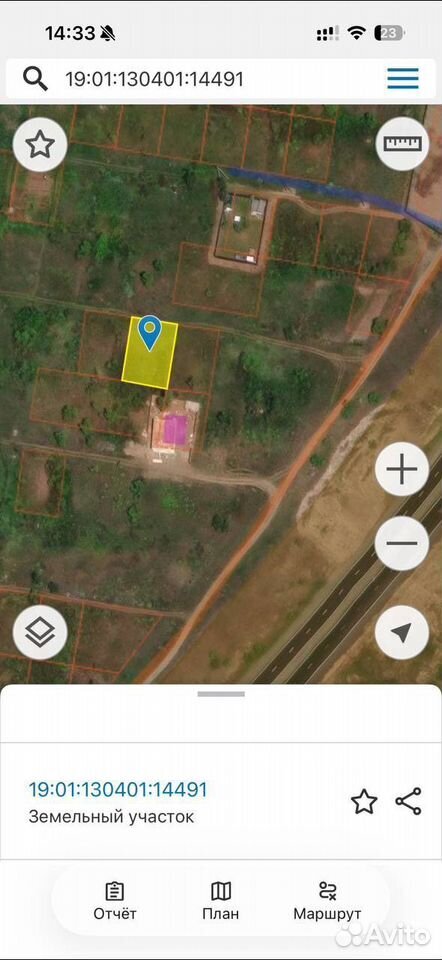Add parcel 19:01:130401:14491 to favorites
Viewport: 442px width, 960px height.
tap(364, 801)
